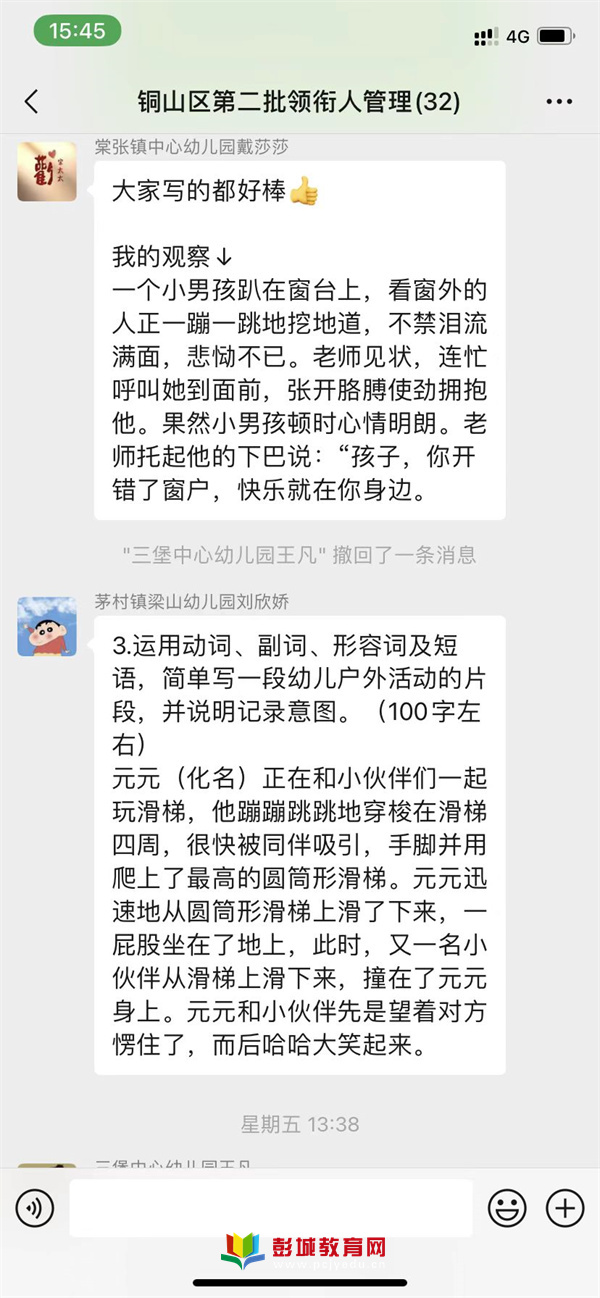The width and height of the screenshot is (600, 1298).
Task: Switch to voice message input
Action: pyautogui.click(x=35, y=1208)
